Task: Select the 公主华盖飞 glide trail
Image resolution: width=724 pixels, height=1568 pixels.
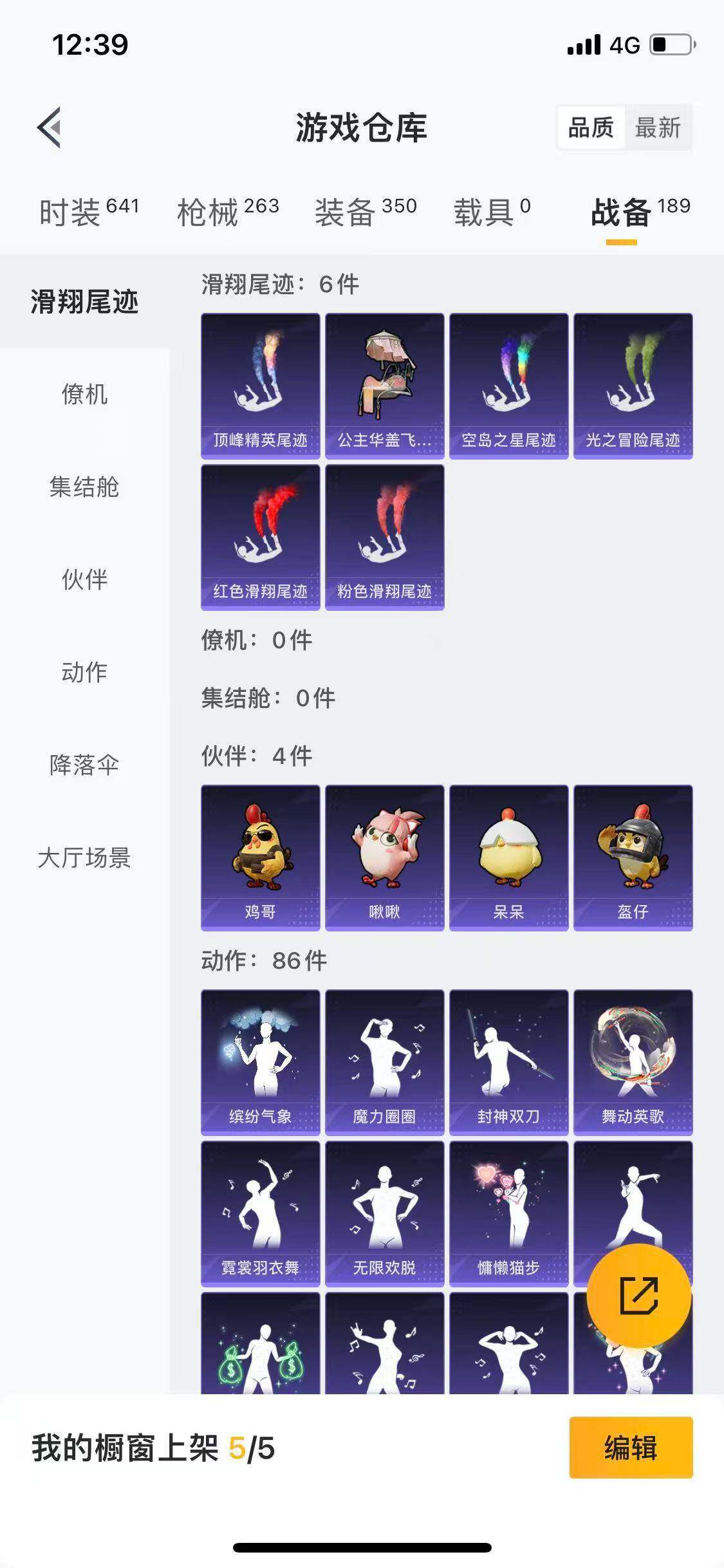Action: point(384,385)
